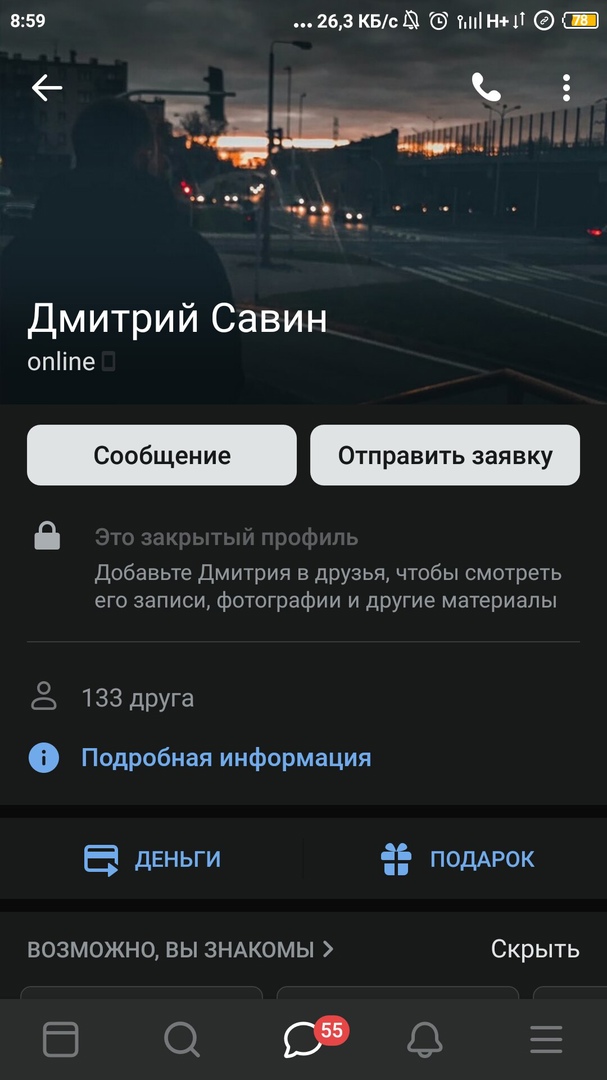
Task: Open the hamburger menu tab
Action: [546, 1040]
